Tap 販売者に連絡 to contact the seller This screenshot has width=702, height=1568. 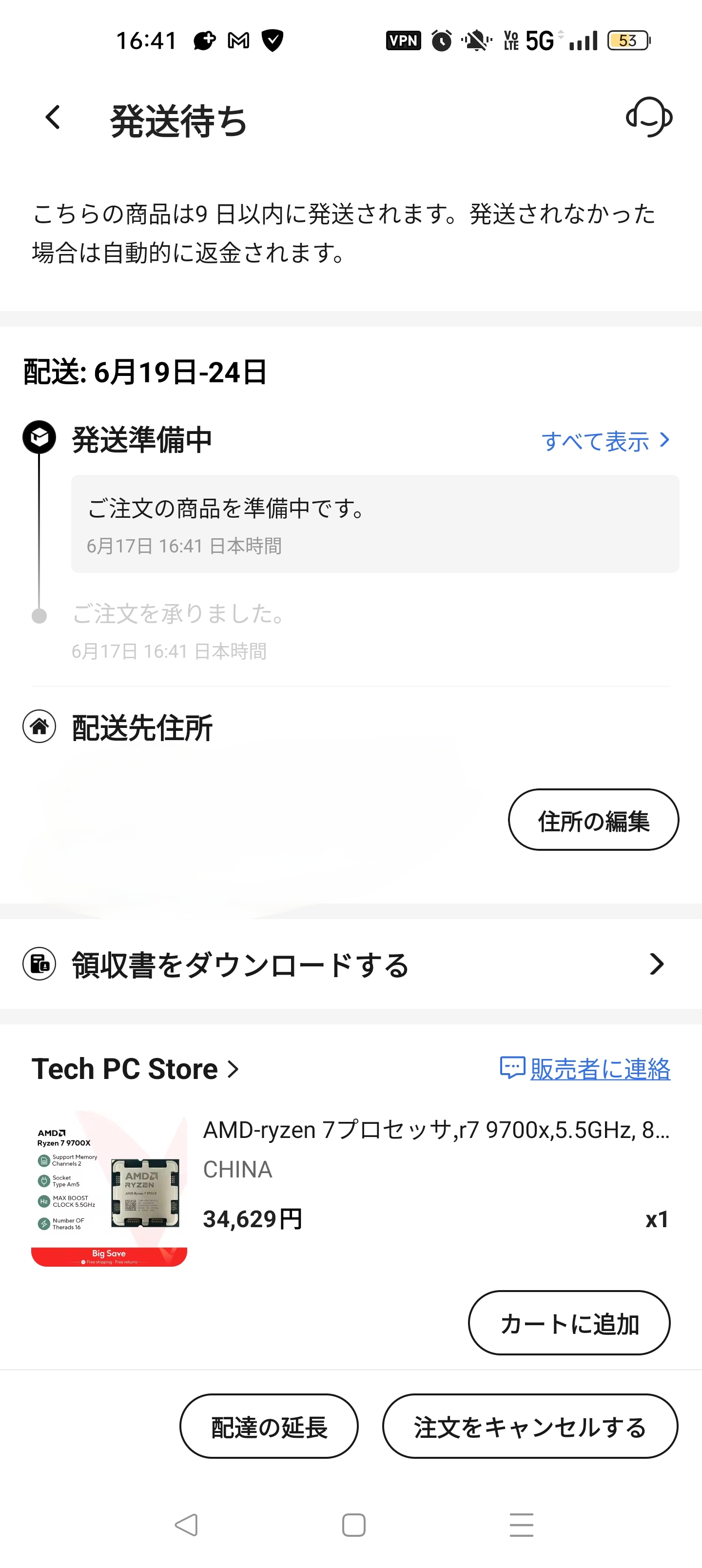585,1069
